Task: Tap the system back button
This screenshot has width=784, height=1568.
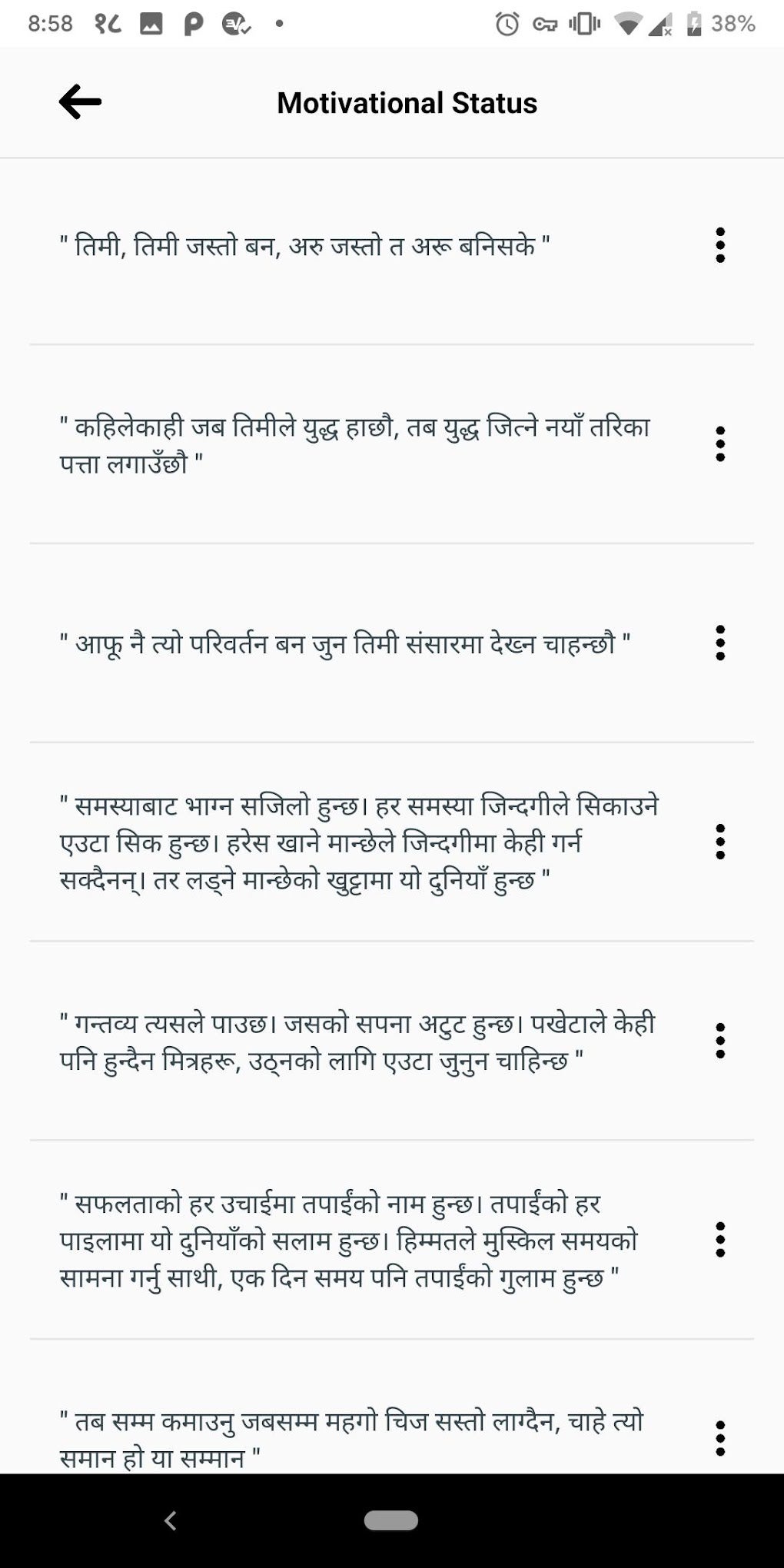Action: point(171,1520)
